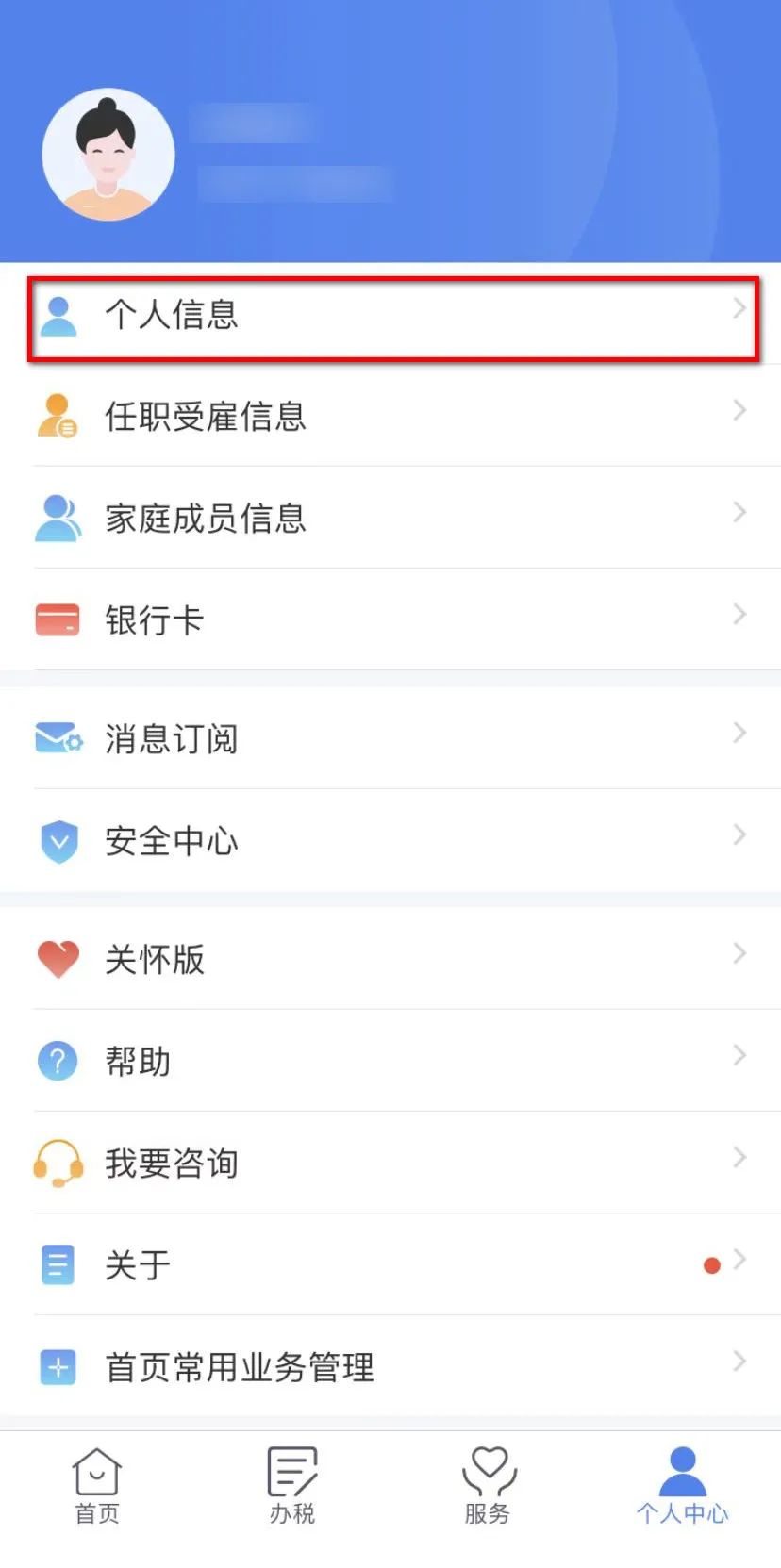This screenshot has width=781, height=1568.
Task: View 家庭成员信息
Action: pos(390,518)
